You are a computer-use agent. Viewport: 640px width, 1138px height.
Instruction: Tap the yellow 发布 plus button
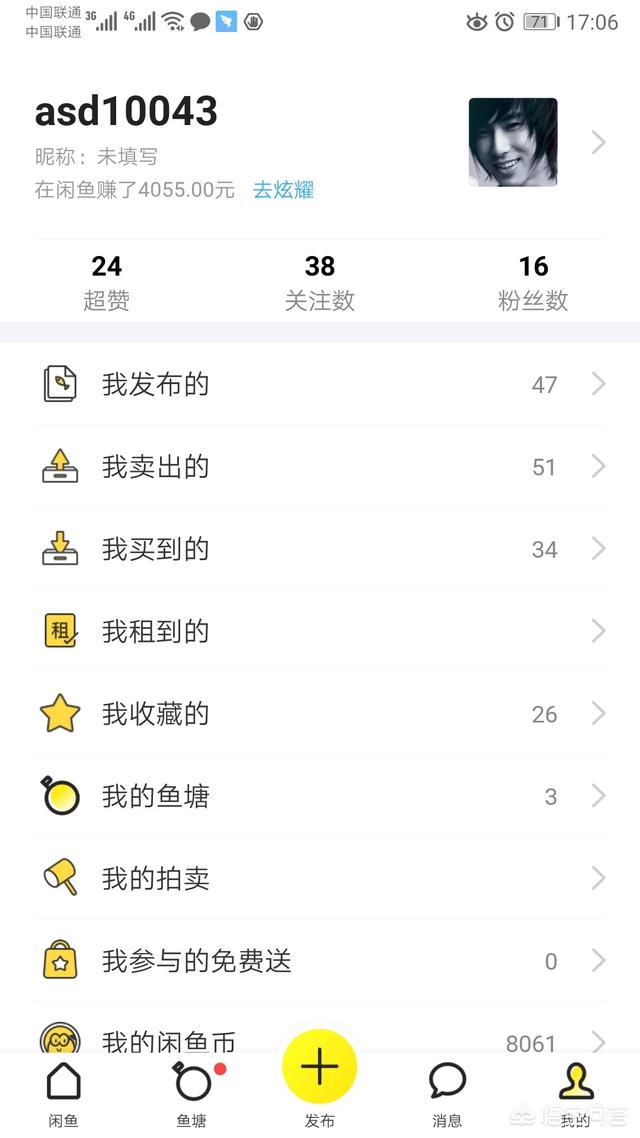[319, 1068]
